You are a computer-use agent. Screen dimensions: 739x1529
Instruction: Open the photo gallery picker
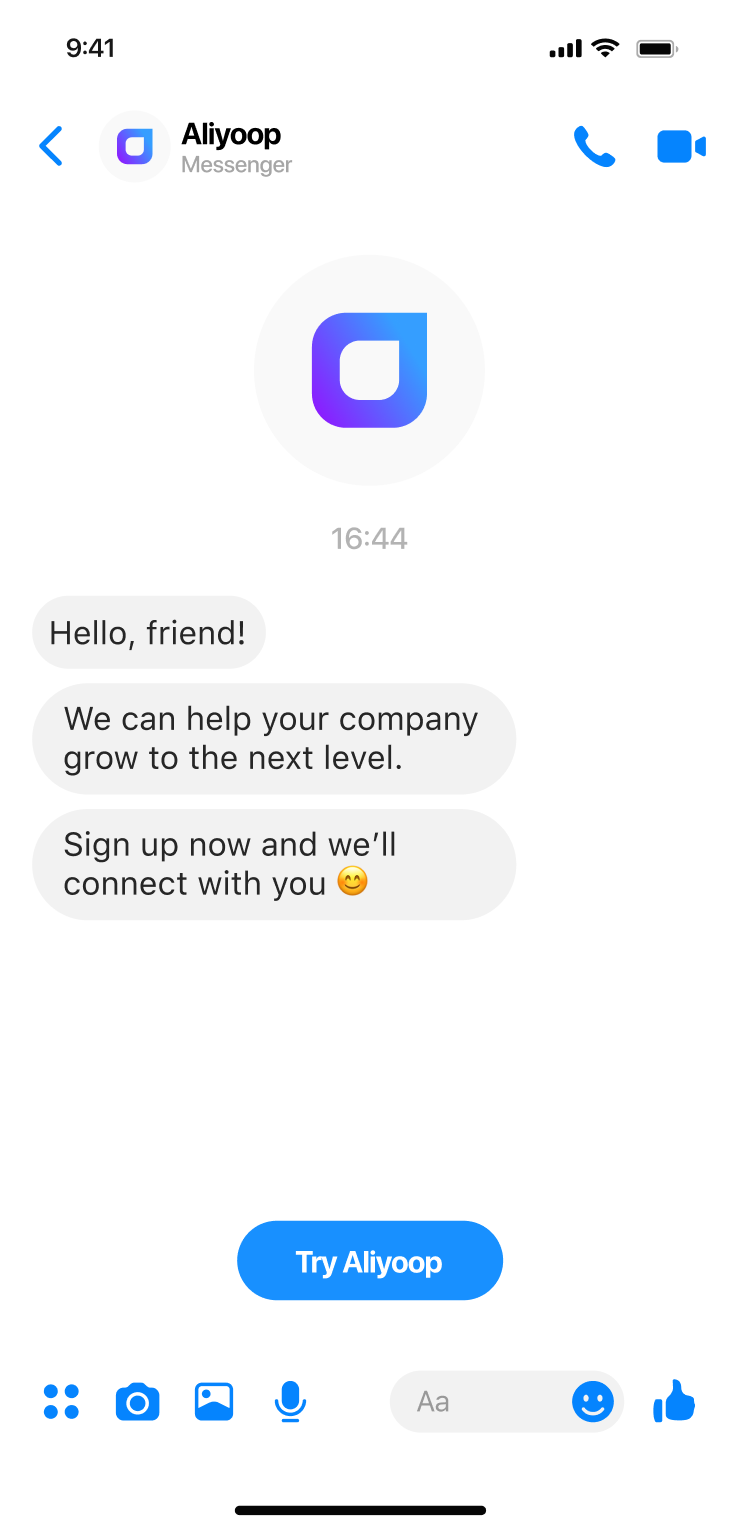click(x=214, y=1402)
